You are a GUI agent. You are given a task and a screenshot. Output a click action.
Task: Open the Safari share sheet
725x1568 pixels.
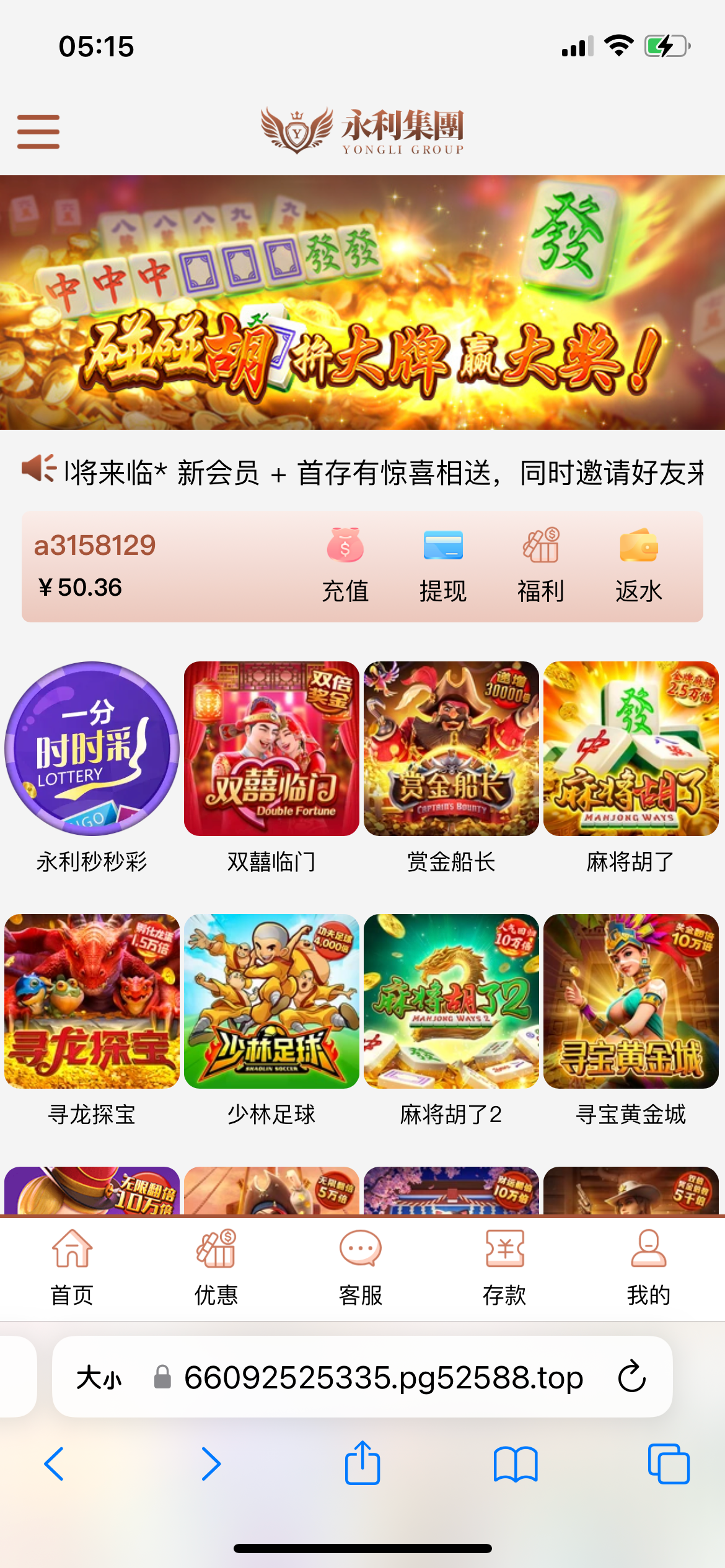[362, 1463]
